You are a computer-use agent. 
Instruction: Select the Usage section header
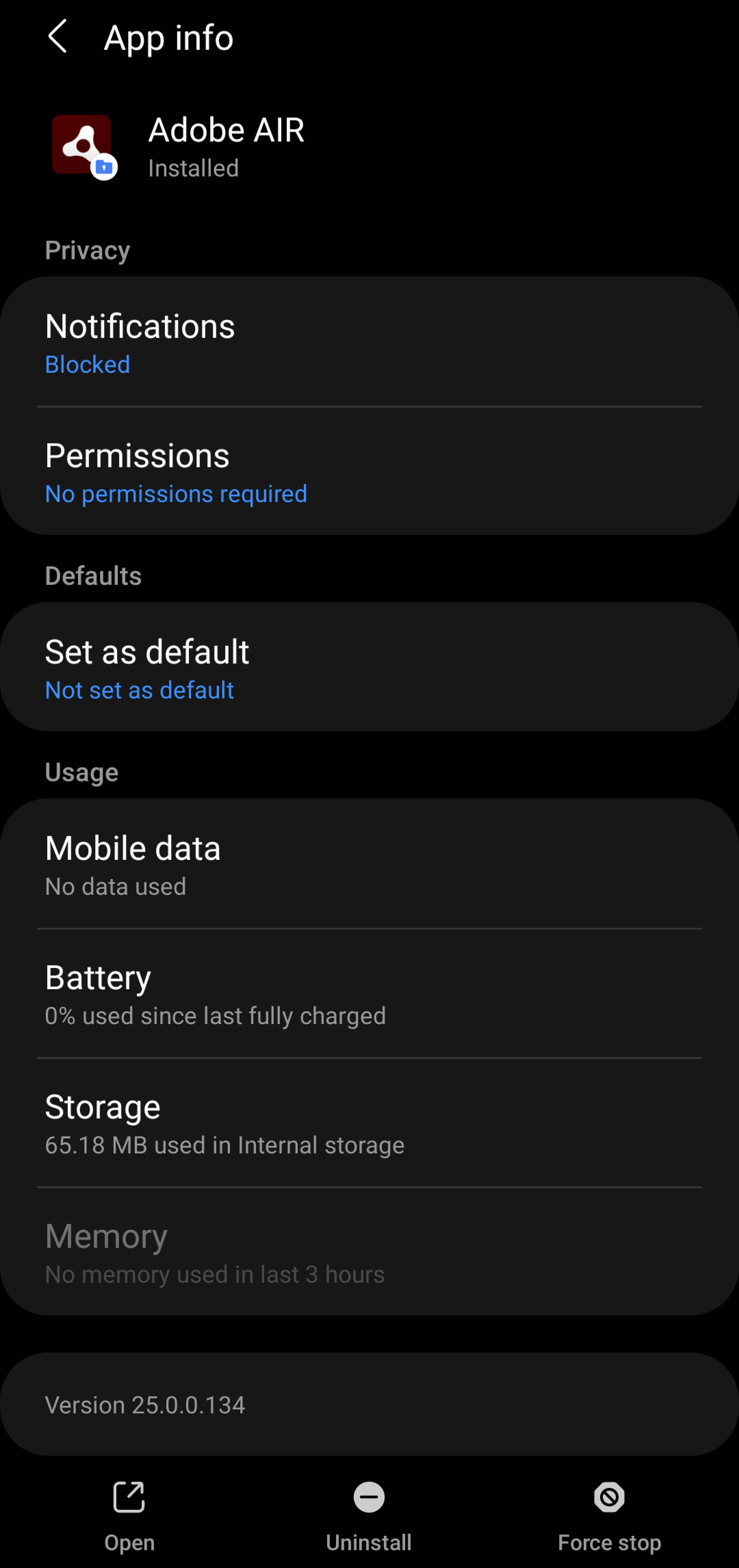tap(81, 772)
